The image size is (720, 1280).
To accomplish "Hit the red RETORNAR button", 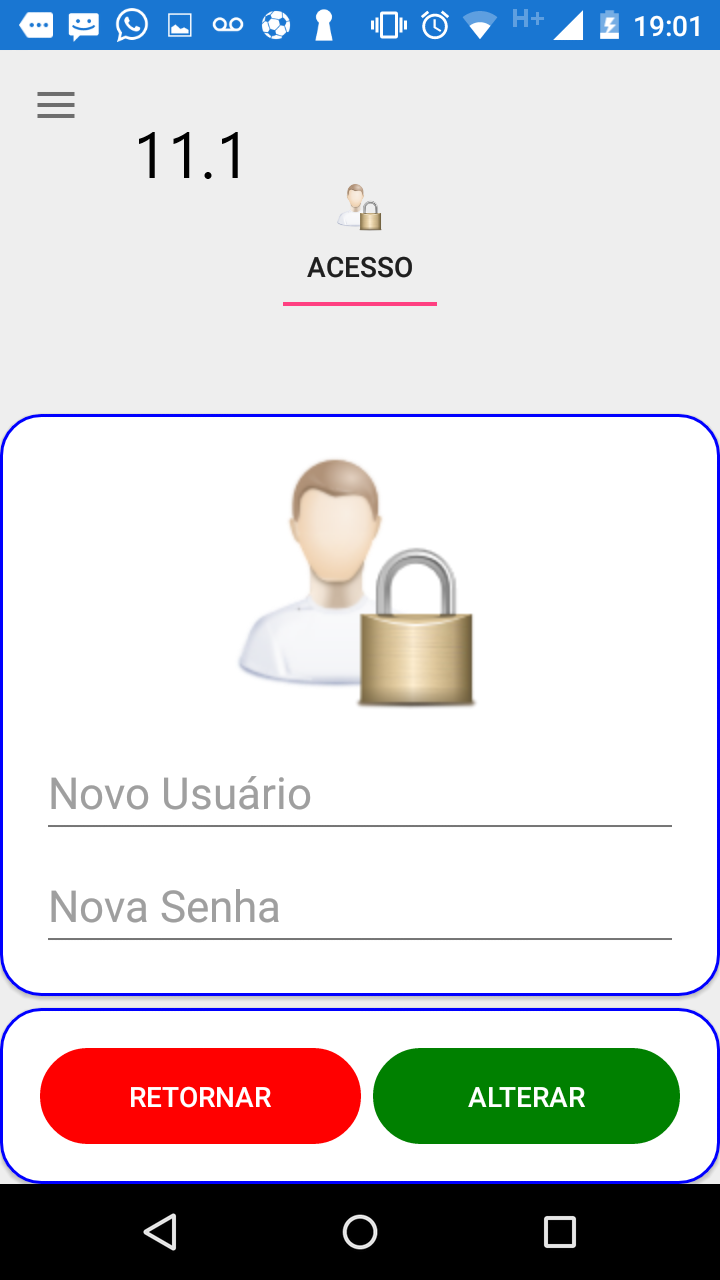I will pyautogui.click(x=200, y=1096).
